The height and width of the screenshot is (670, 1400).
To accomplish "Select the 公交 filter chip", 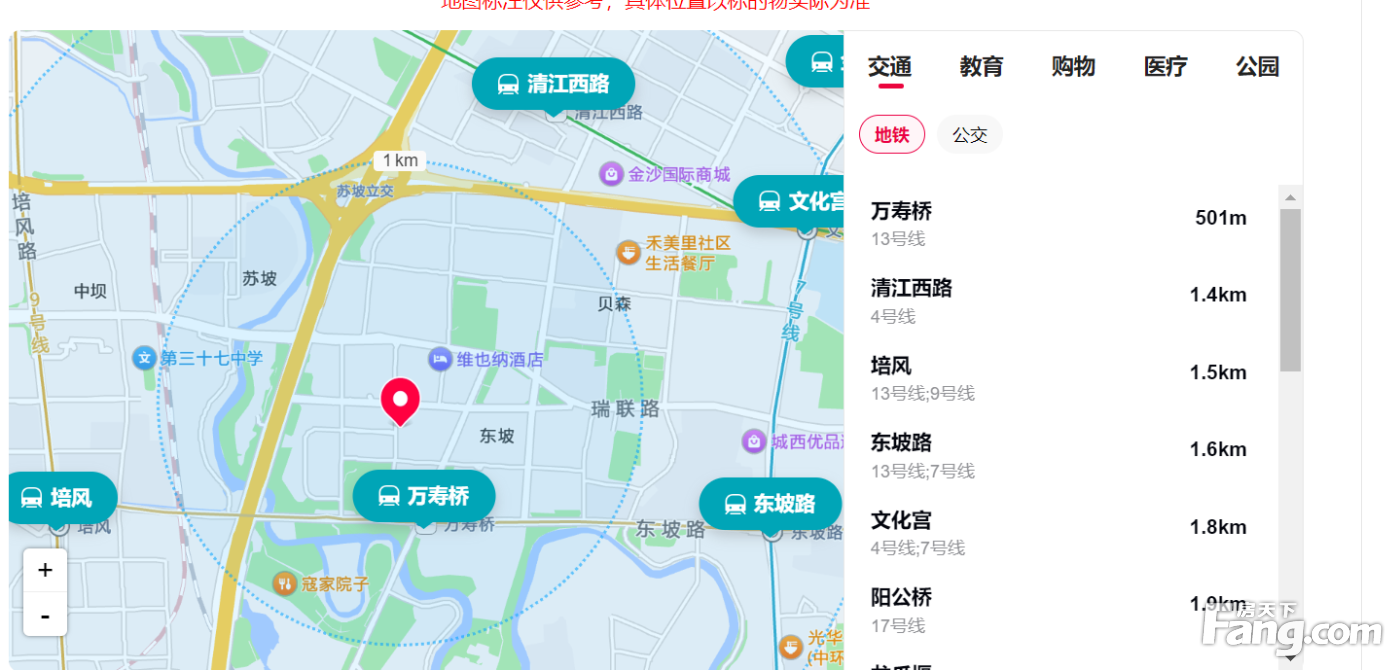I will click(x=969, y=135).
